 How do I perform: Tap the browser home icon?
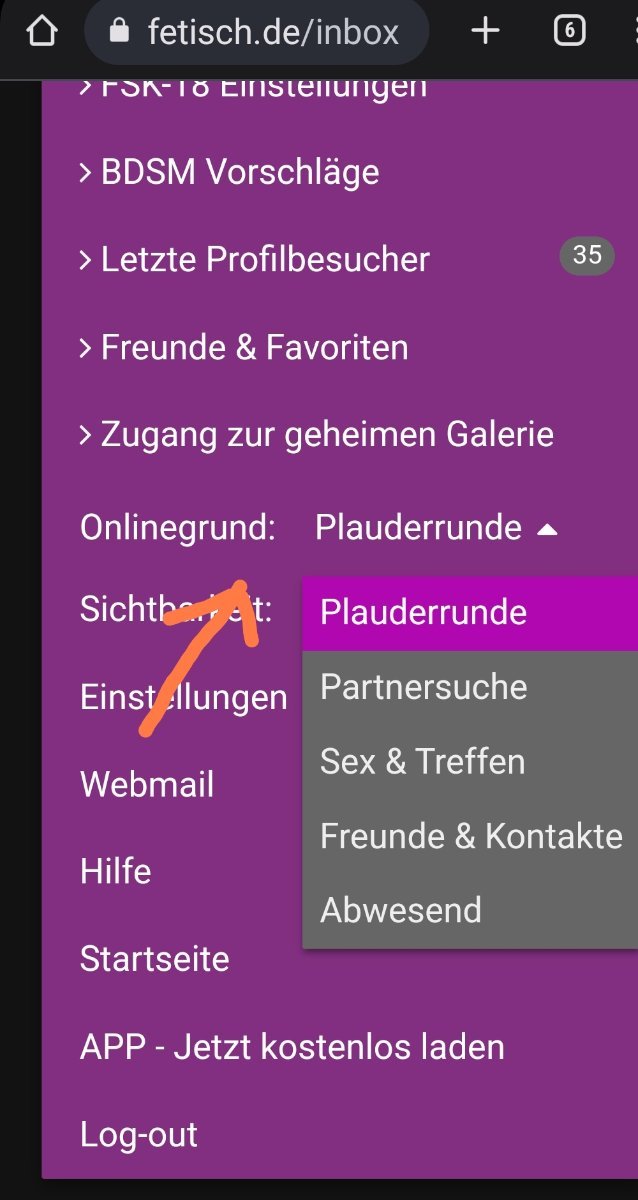40,32
